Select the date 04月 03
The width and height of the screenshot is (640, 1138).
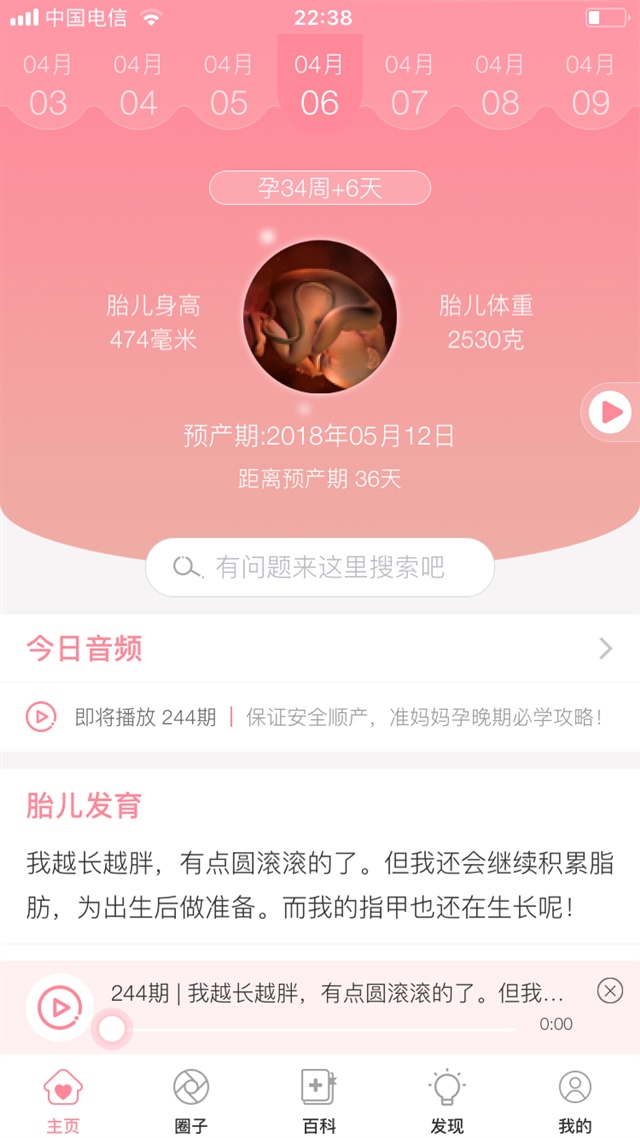48,85
